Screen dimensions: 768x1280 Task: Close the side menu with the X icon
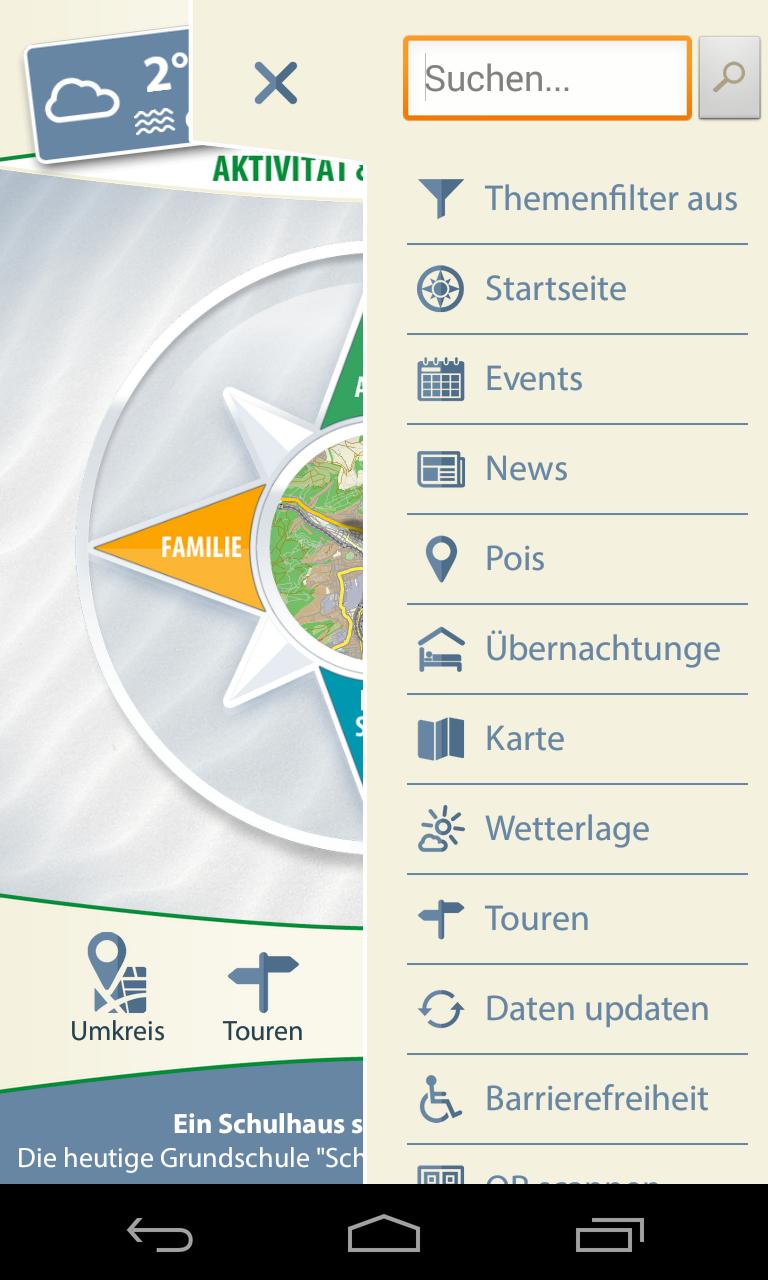(276, 83)
